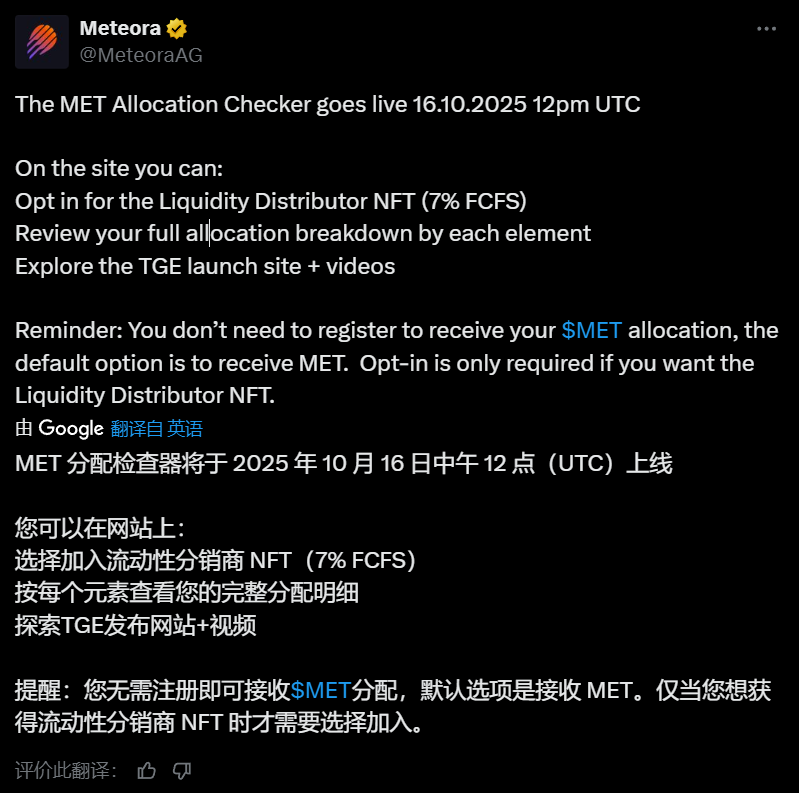
Task: Tap the 翻译自 英语 translation link
Action: click(x=157, y=429)
